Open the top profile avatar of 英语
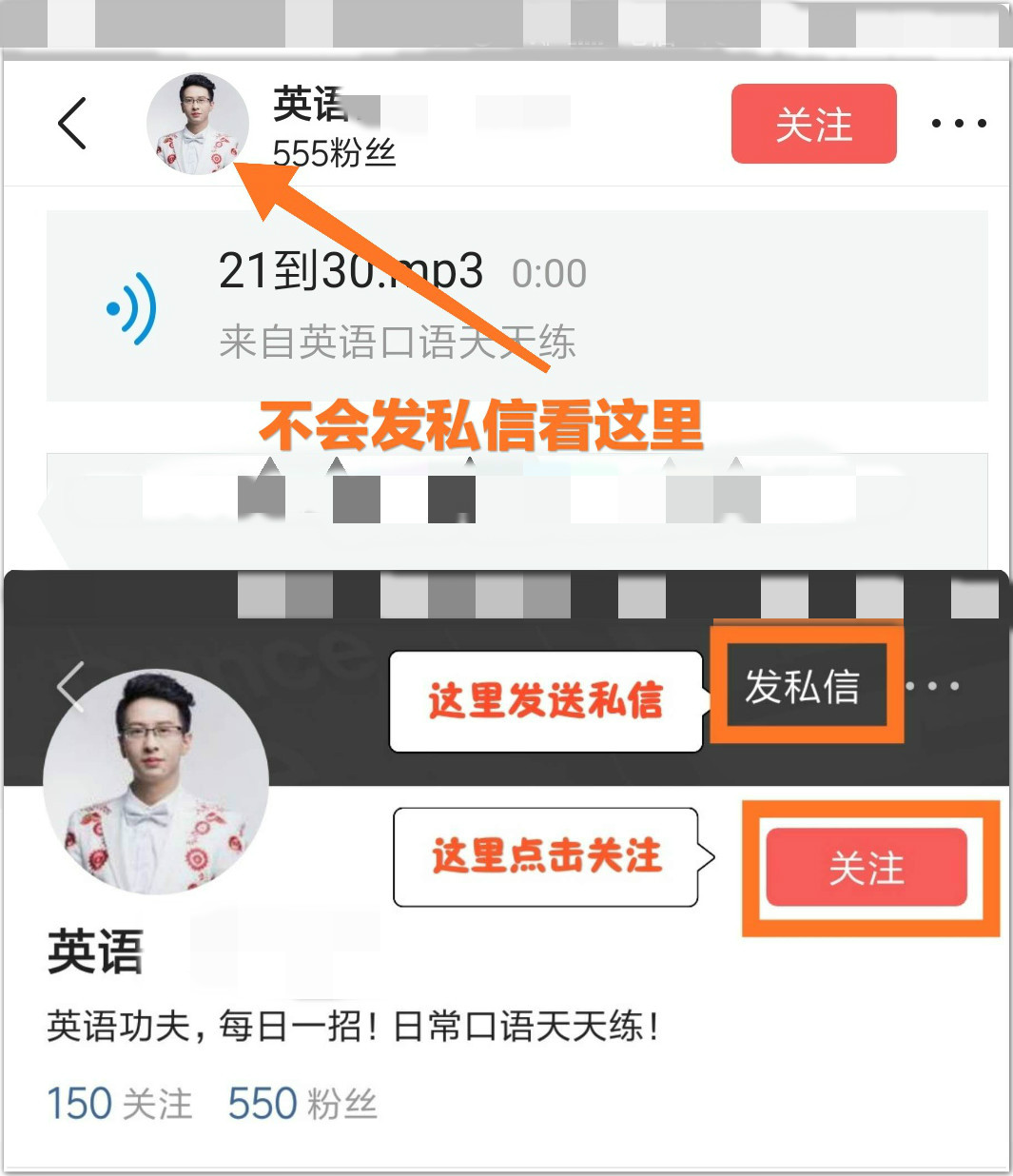This screenshot has width=1013, height=1176. (197, 124)
